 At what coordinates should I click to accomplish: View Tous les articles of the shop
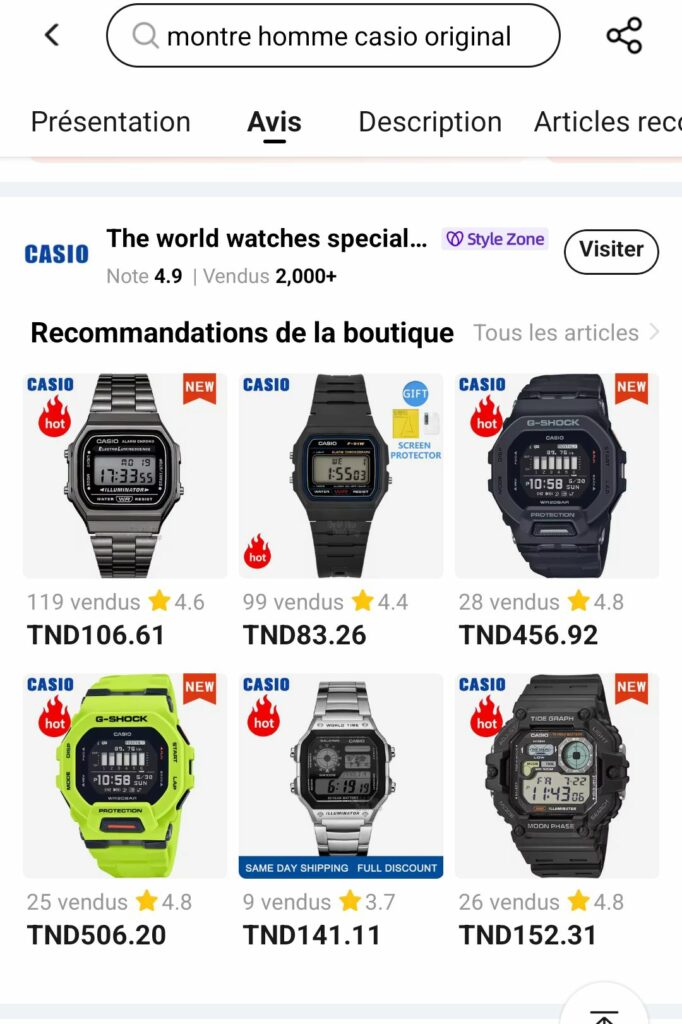coord(566,333)
